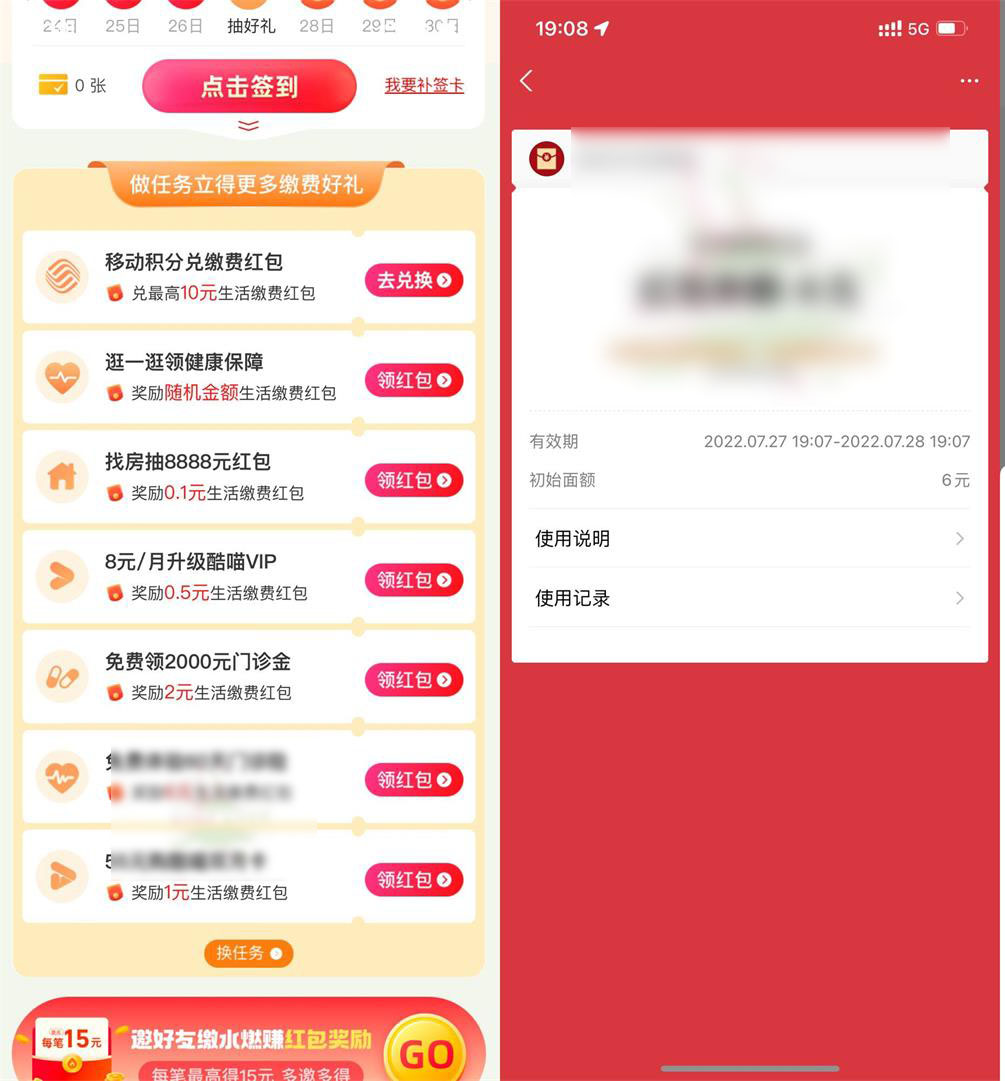Claim 领红包 for 找房抽8888元红包

click(413, 480)
